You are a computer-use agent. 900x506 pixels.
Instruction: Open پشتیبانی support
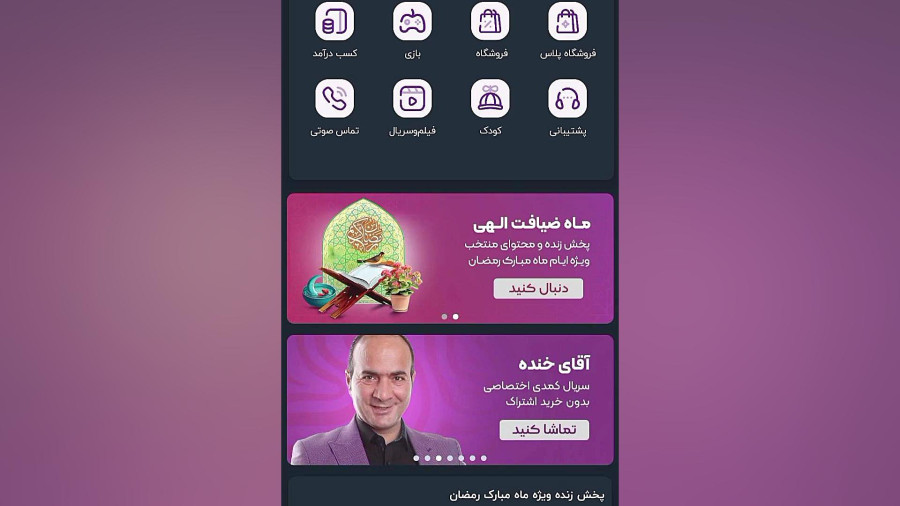[568, 99]
